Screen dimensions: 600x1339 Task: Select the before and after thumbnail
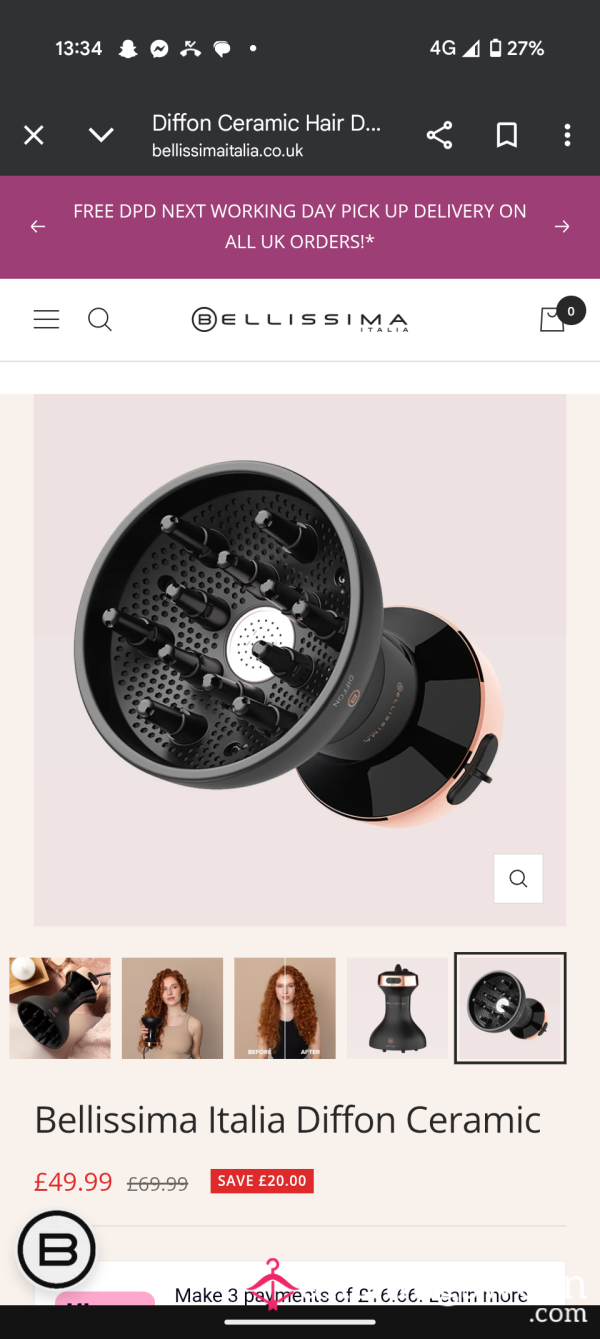285,1008
